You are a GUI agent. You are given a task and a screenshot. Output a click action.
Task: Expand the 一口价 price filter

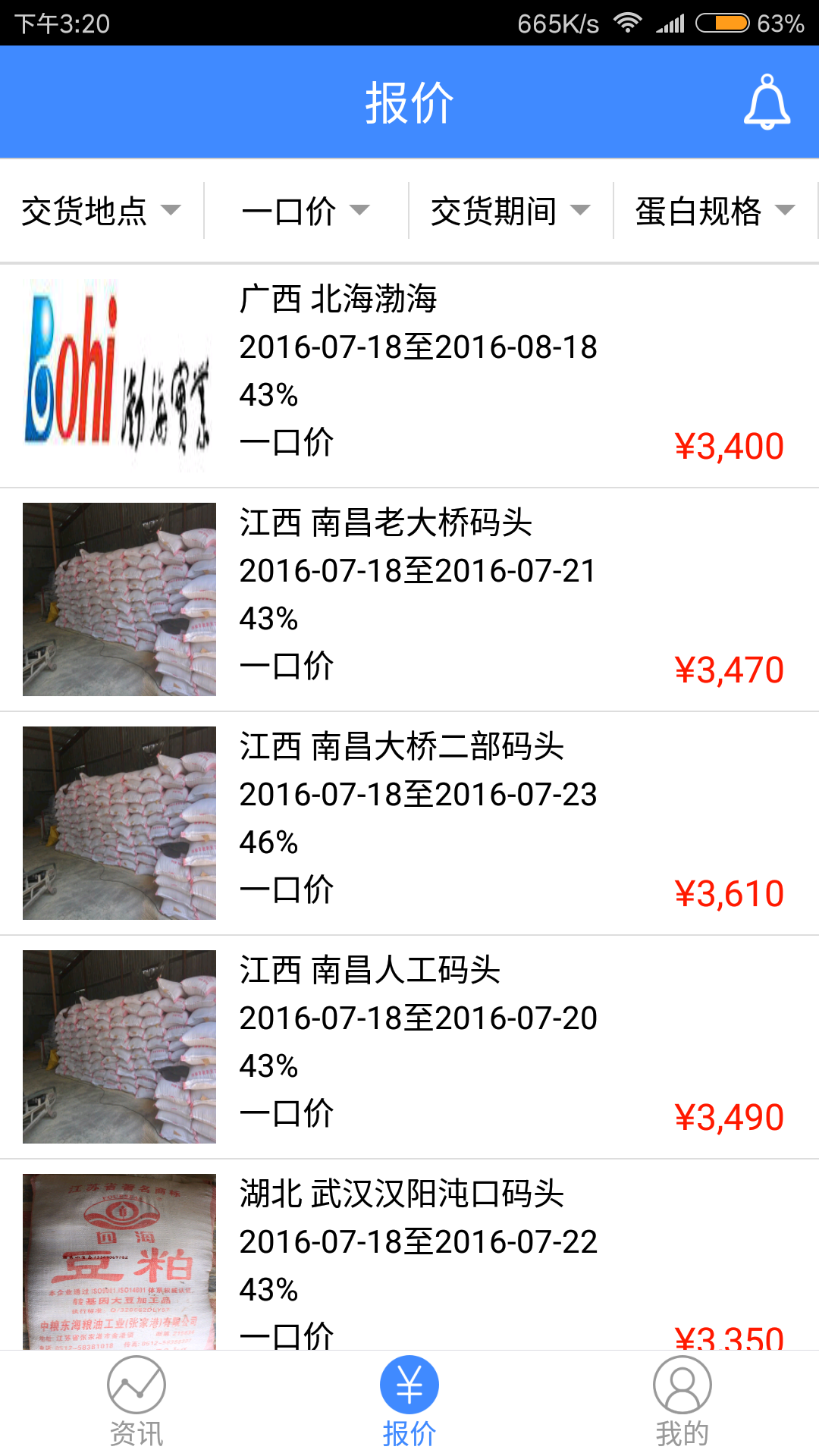click(x=302, y=212)
